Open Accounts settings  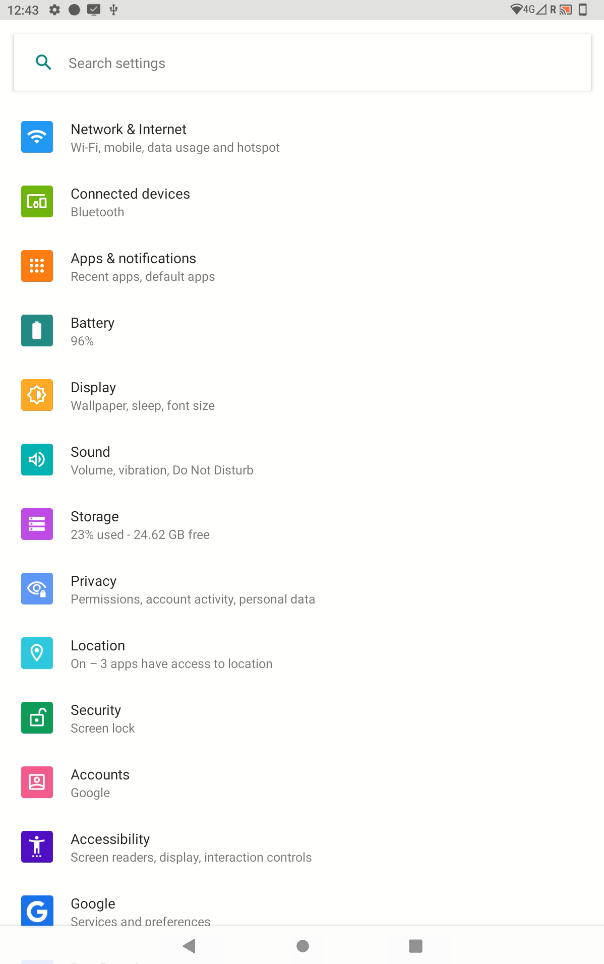(x=100, y=783)
